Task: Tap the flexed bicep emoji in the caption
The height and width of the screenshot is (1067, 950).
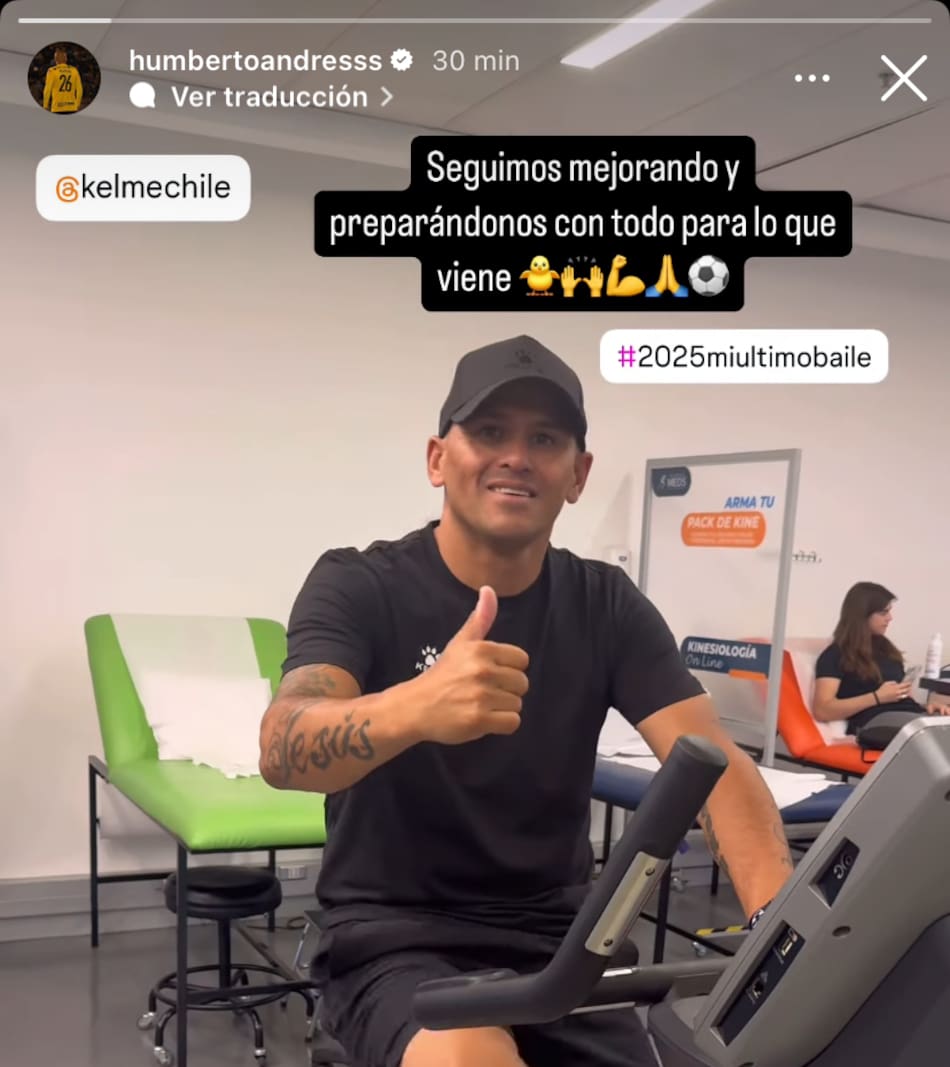Action: tap(626, 277)
